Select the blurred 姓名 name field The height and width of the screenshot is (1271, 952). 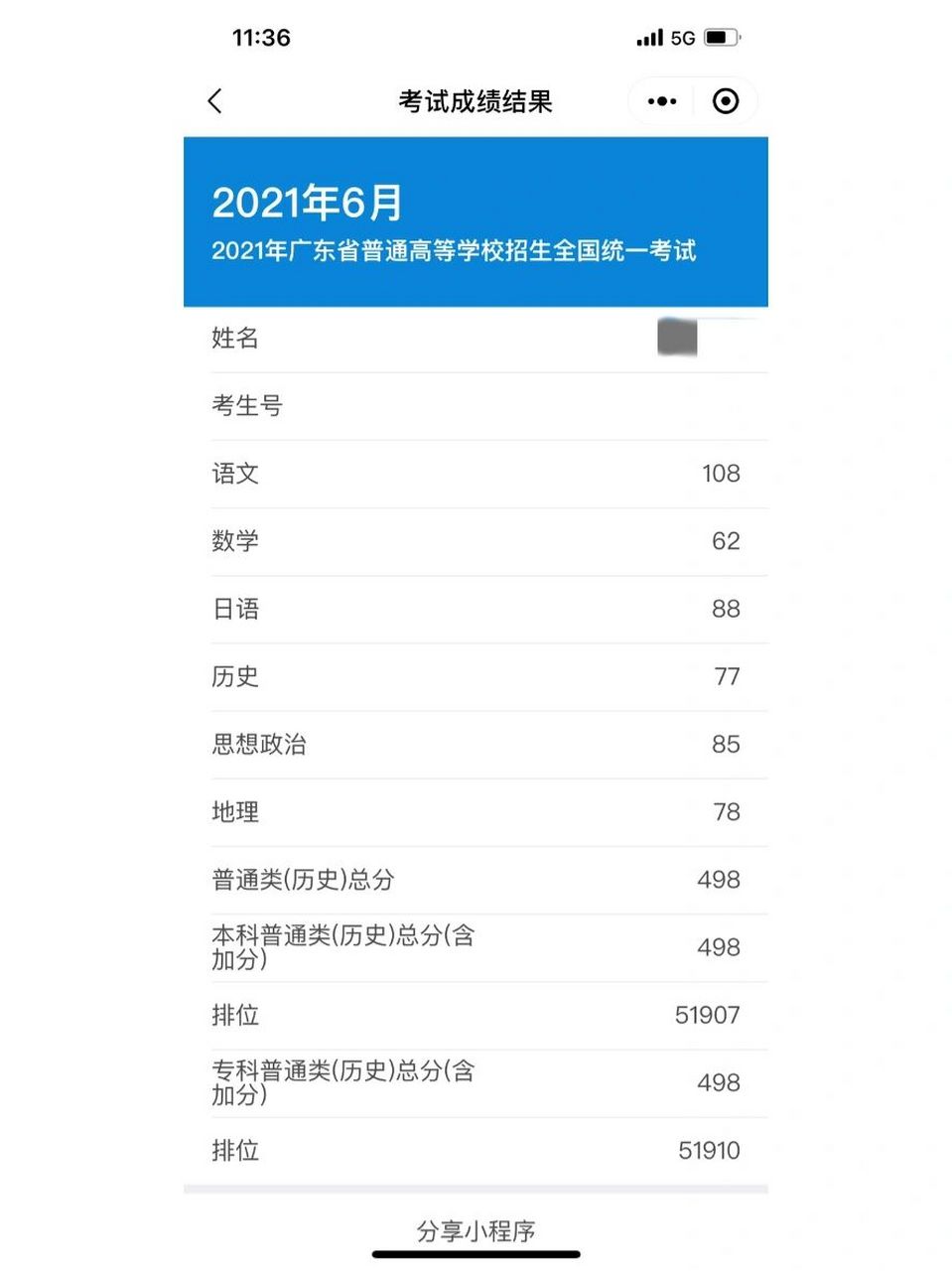(676, 339)
